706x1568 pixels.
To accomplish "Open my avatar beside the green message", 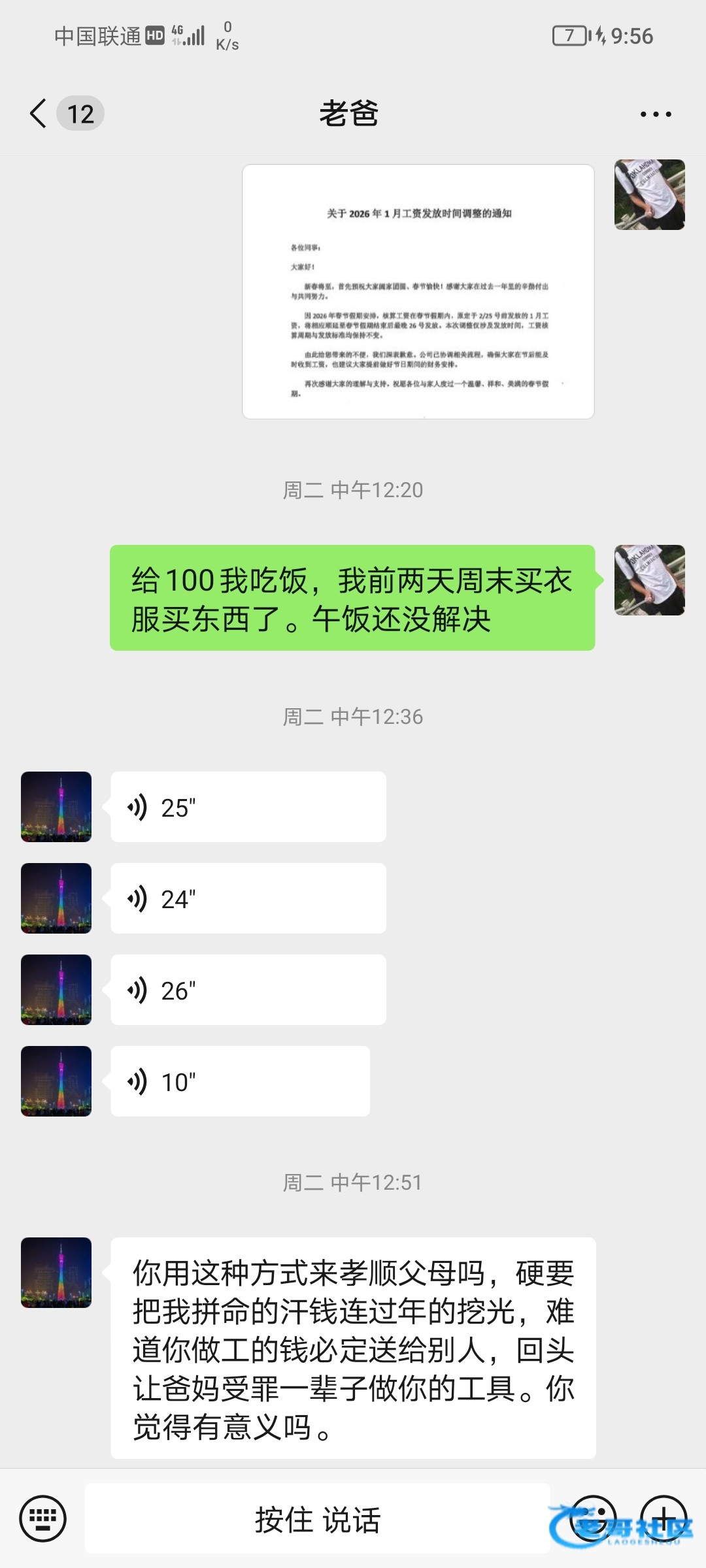I will point(649,580).
